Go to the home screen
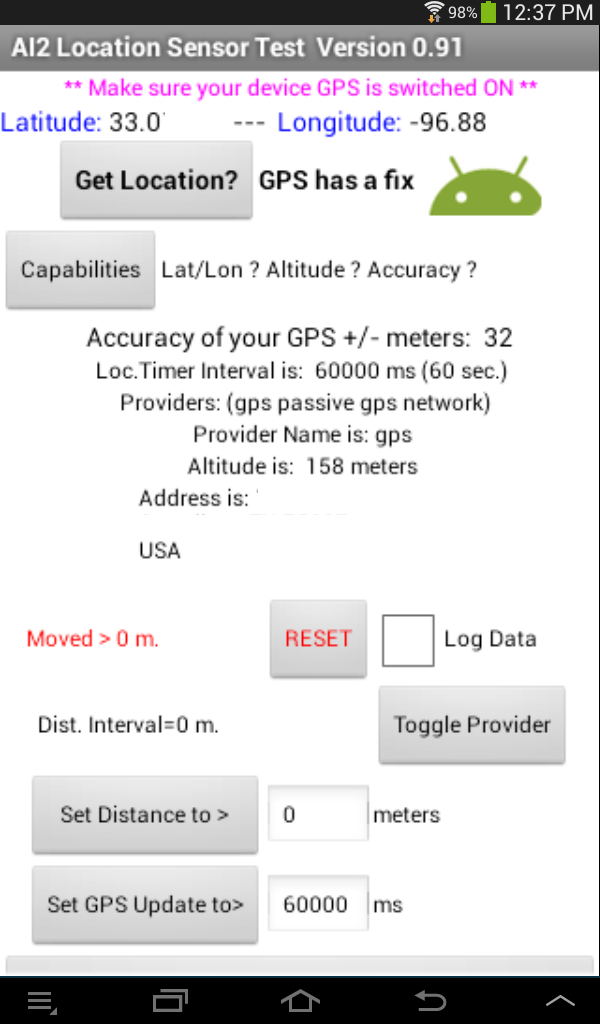Screen dimensions: 600x1024 click(300, 1000)
